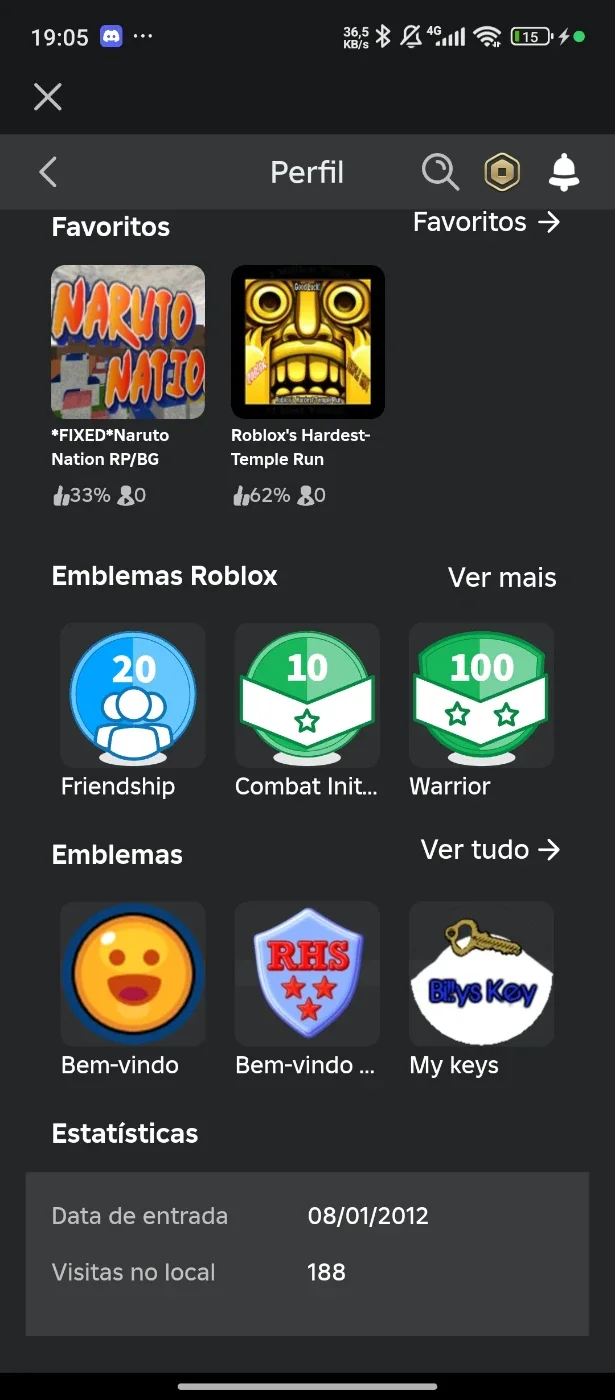Open the Favoritos arrow link

pyautogui.click(x=487, y=222)
